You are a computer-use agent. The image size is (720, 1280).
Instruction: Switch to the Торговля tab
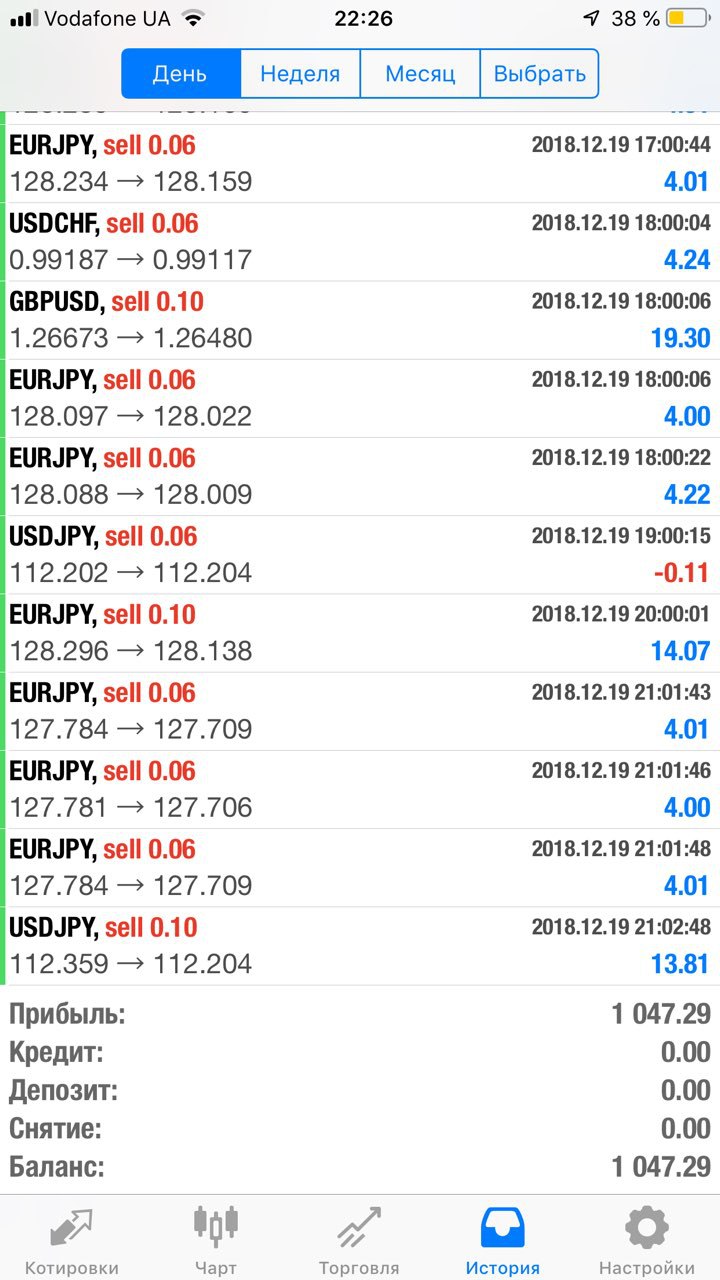point(359,1240)
